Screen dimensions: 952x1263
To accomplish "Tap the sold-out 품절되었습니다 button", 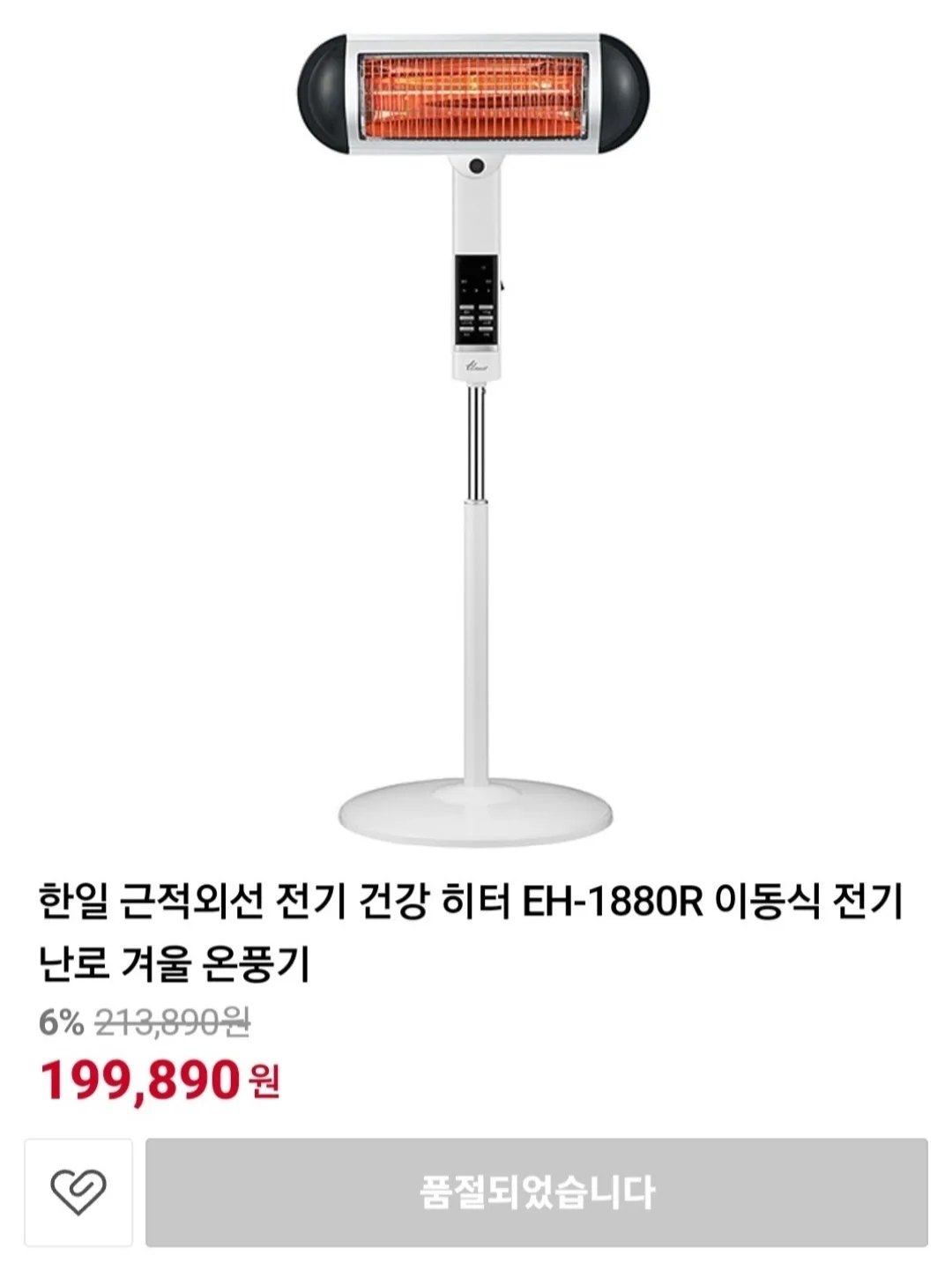I will click(x=536, y=1192).
